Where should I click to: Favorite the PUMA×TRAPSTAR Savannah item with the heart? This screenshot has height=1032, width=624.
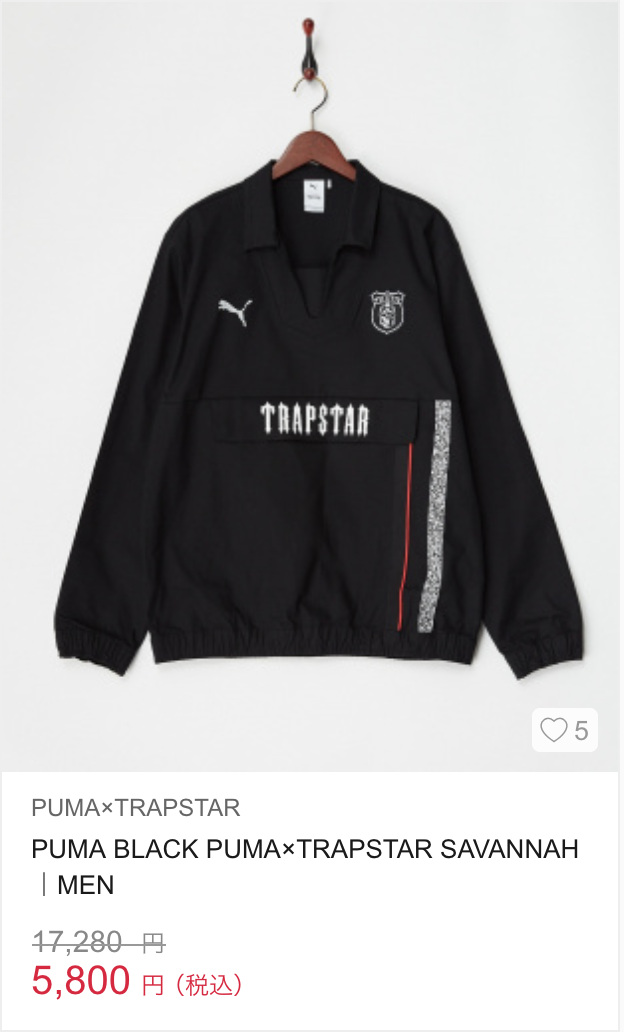(x=554, y=730)
